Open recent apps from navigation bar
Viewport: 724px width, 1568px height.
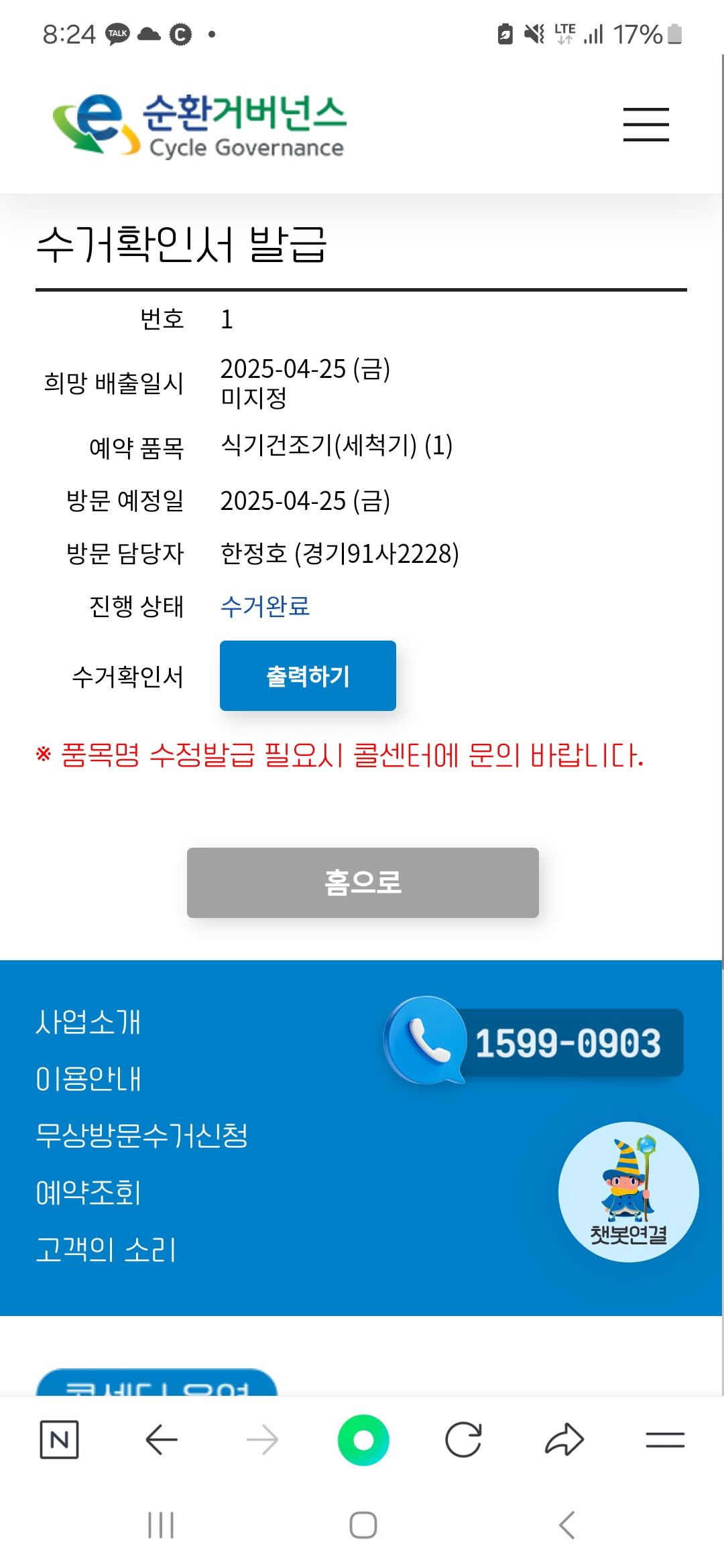(x=161, y=1525)
